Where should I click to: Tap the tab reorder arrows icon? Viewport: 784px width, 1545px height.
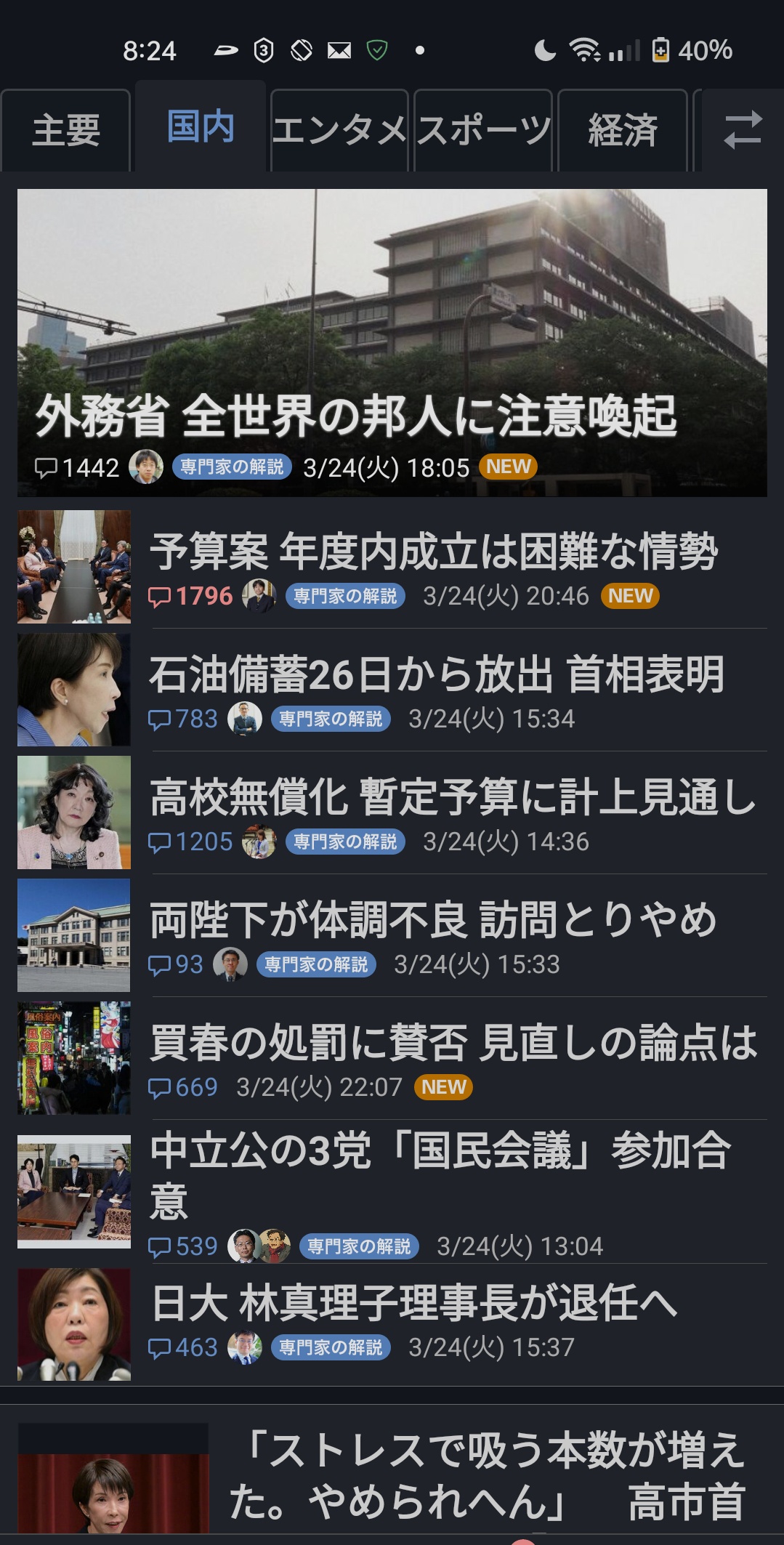pos(743,131)
